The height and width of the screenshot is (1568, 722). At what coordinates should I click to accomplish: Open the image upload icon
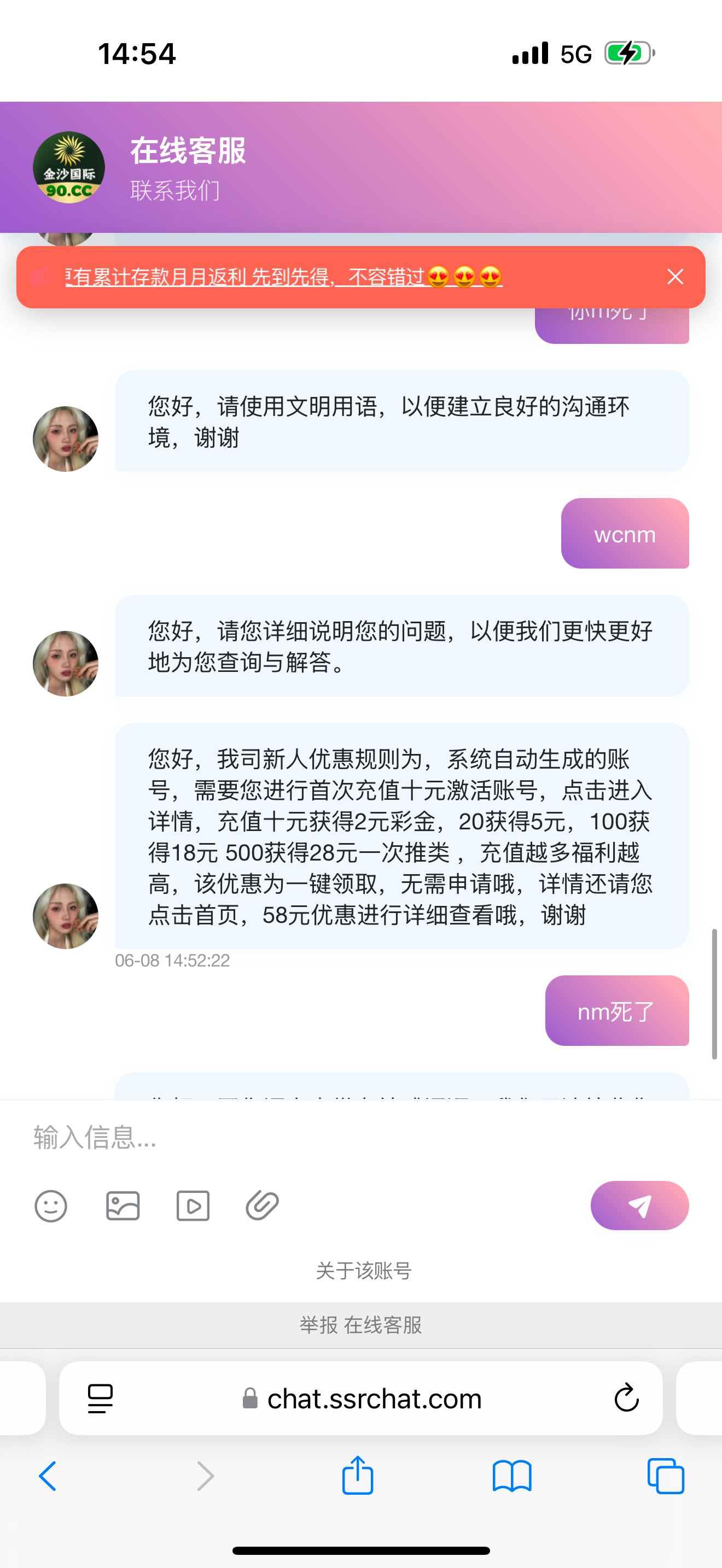tap(123, 1206)
